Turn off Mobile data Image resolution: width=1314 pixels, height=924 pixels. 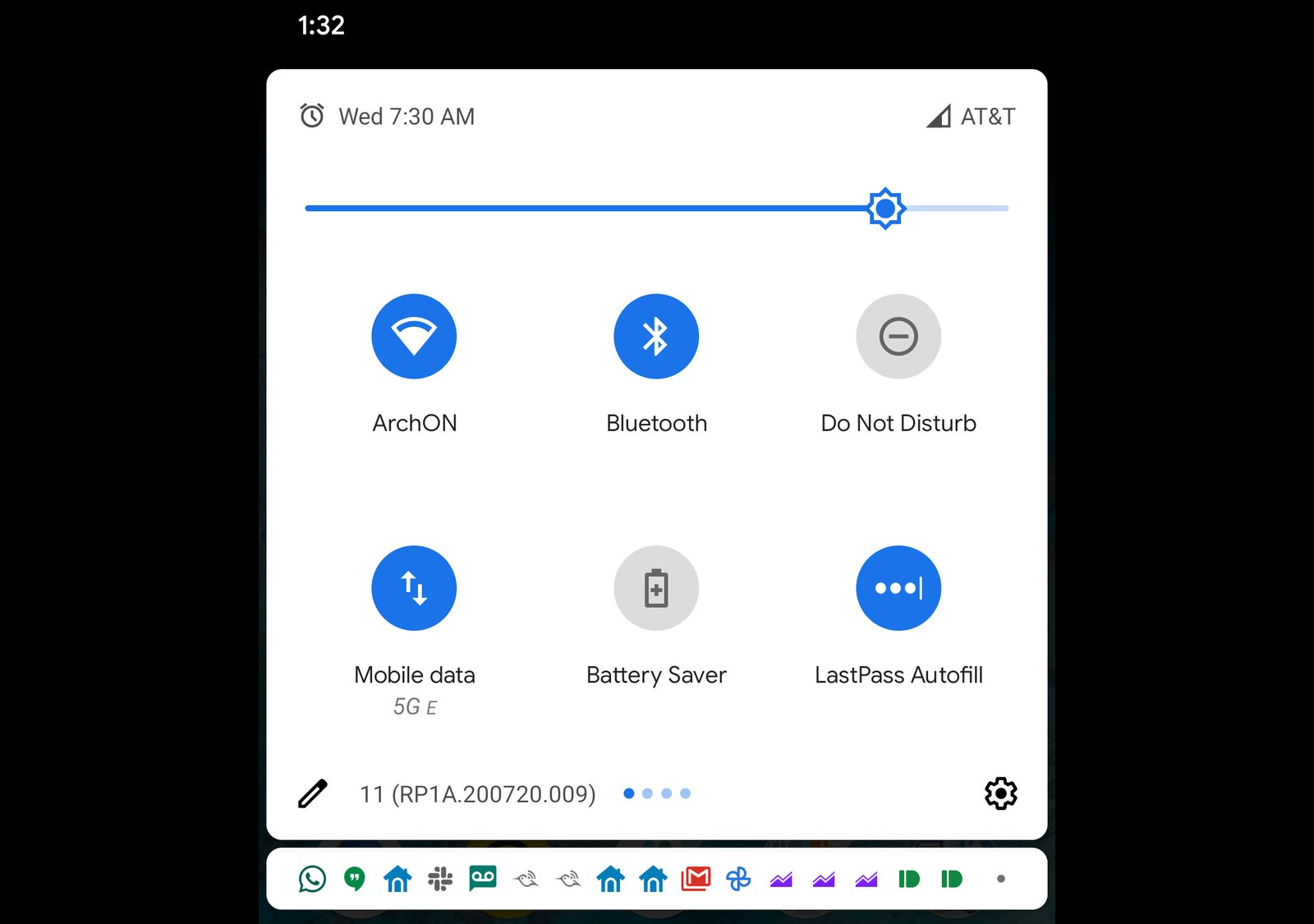pyautogui.click(x=414, y=588)
